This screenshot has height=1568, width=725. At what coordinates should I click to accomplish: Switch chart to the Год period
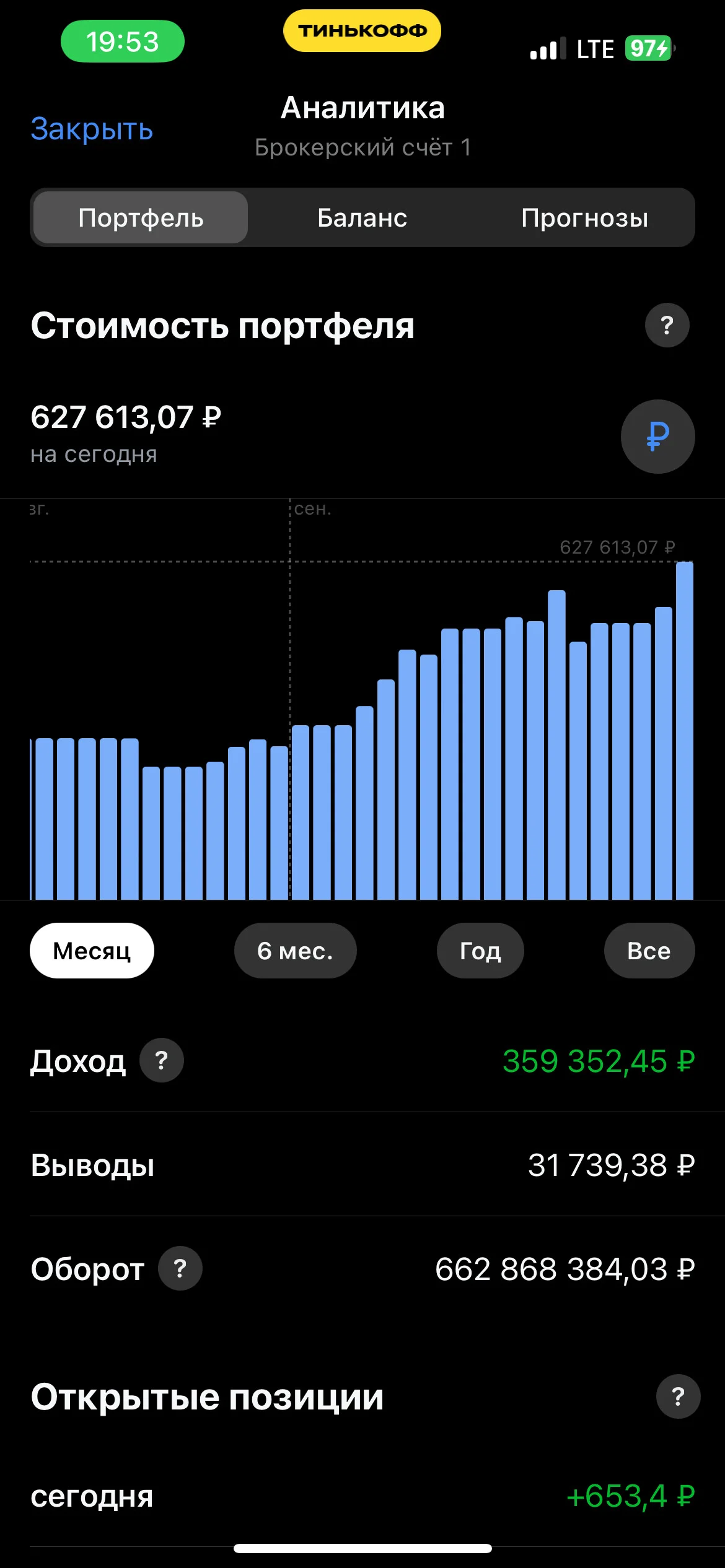pos(480,951)
